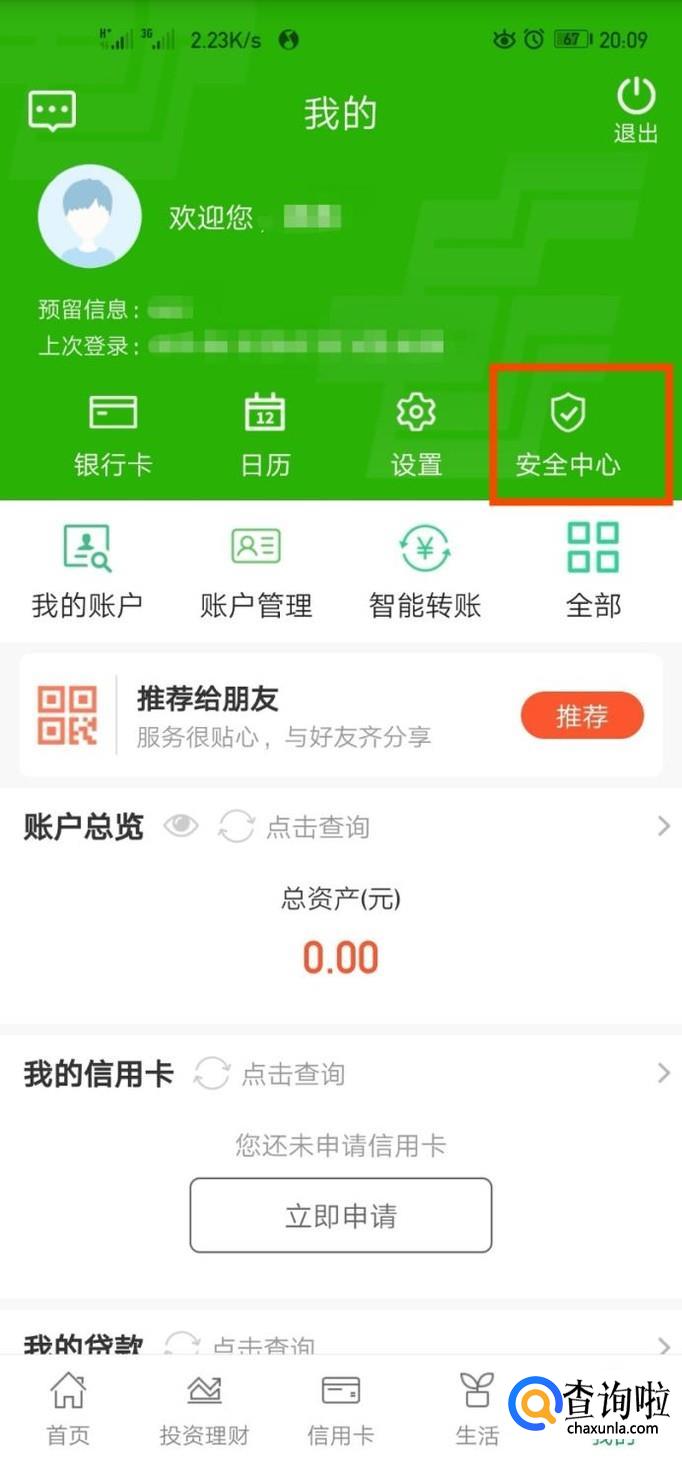This screenshot has width=682, height=1459.
Task: Tap the orange 推荐 button
Action: pos(582,717)
